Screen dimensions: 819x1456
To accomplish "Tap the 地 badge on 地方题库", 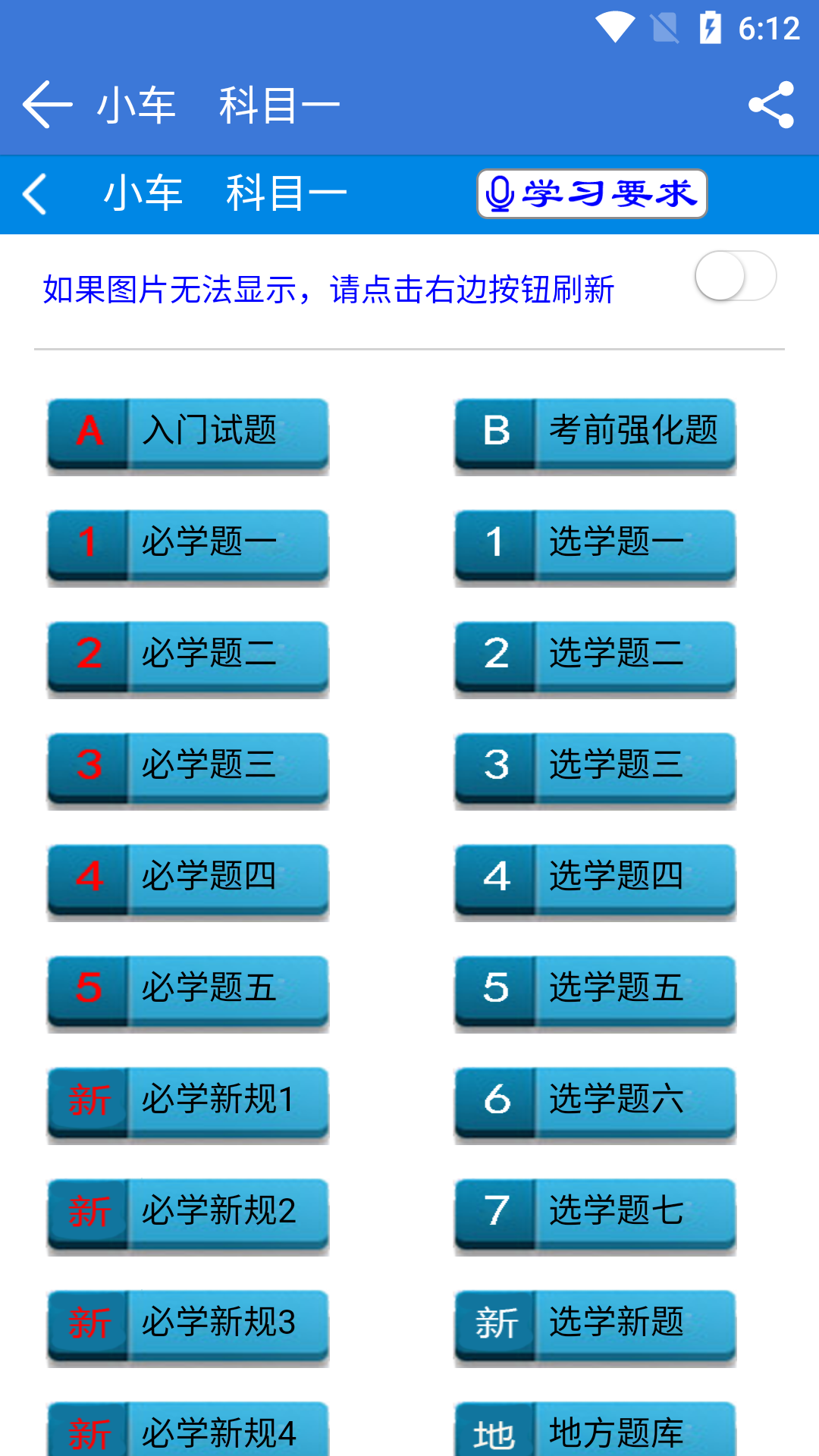I will tap(494, 1433).
